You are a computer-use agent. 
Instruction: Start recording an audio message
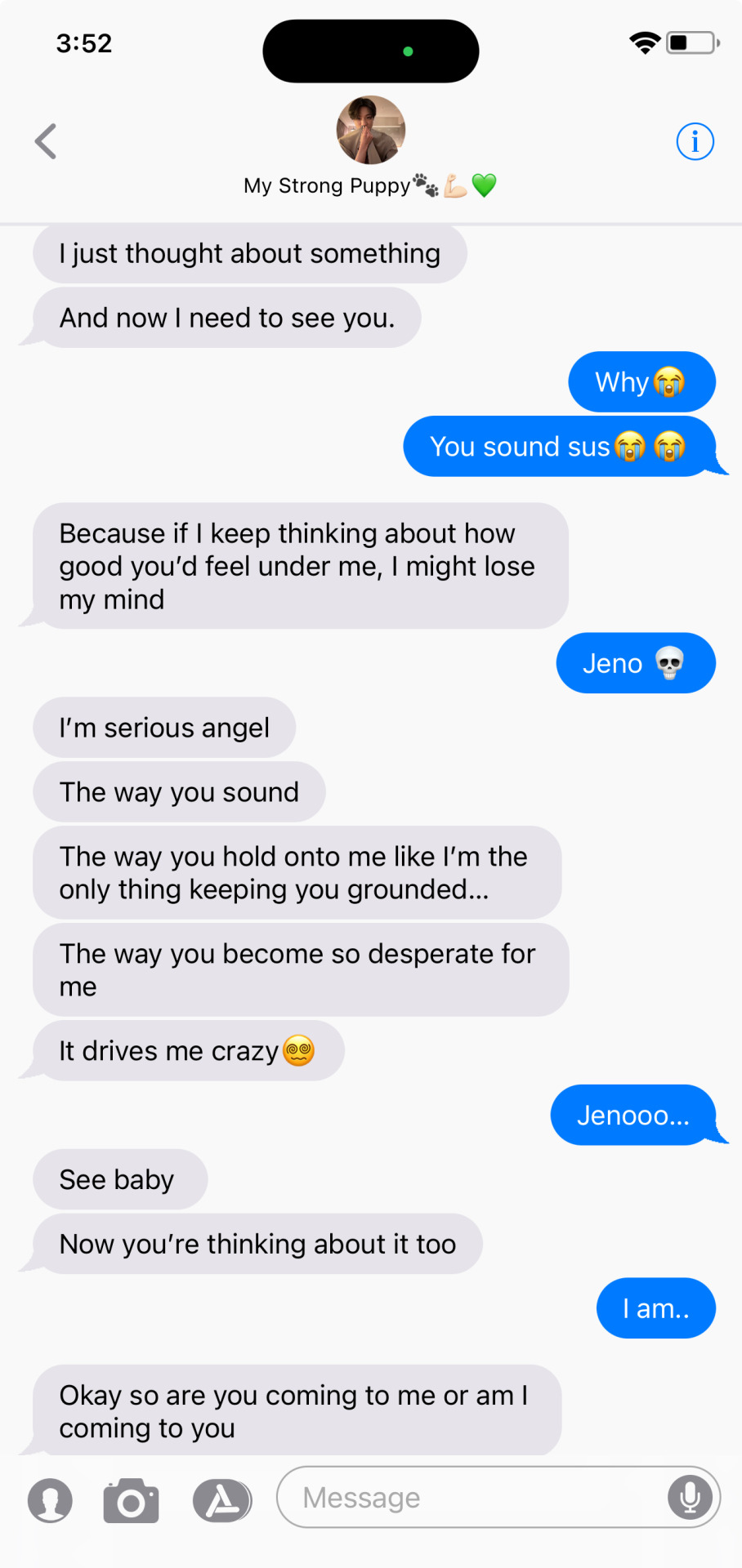point(690,1497)
